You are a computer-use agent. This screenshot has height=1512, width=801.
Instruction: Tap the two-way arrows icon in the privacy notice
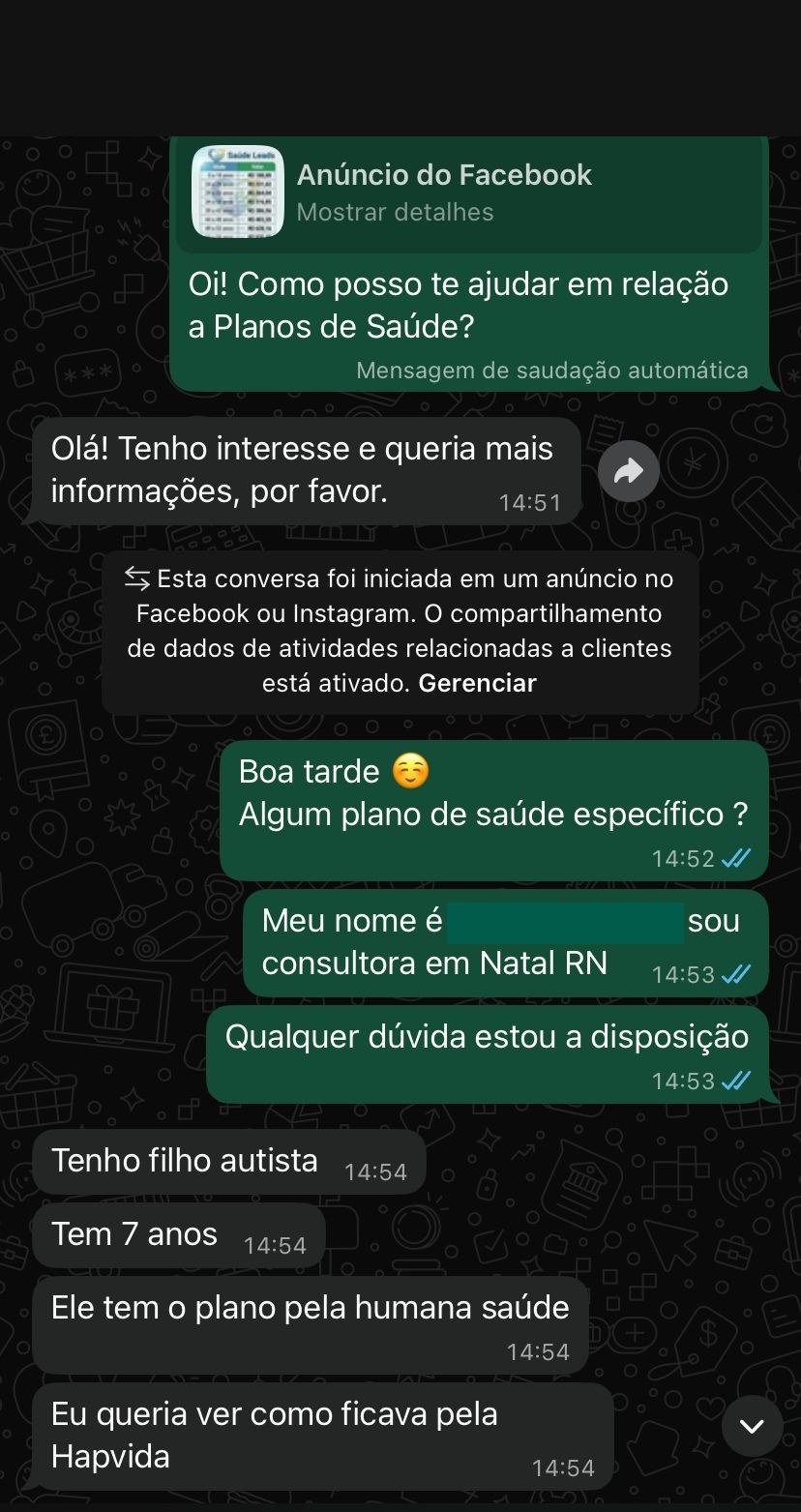136,578
